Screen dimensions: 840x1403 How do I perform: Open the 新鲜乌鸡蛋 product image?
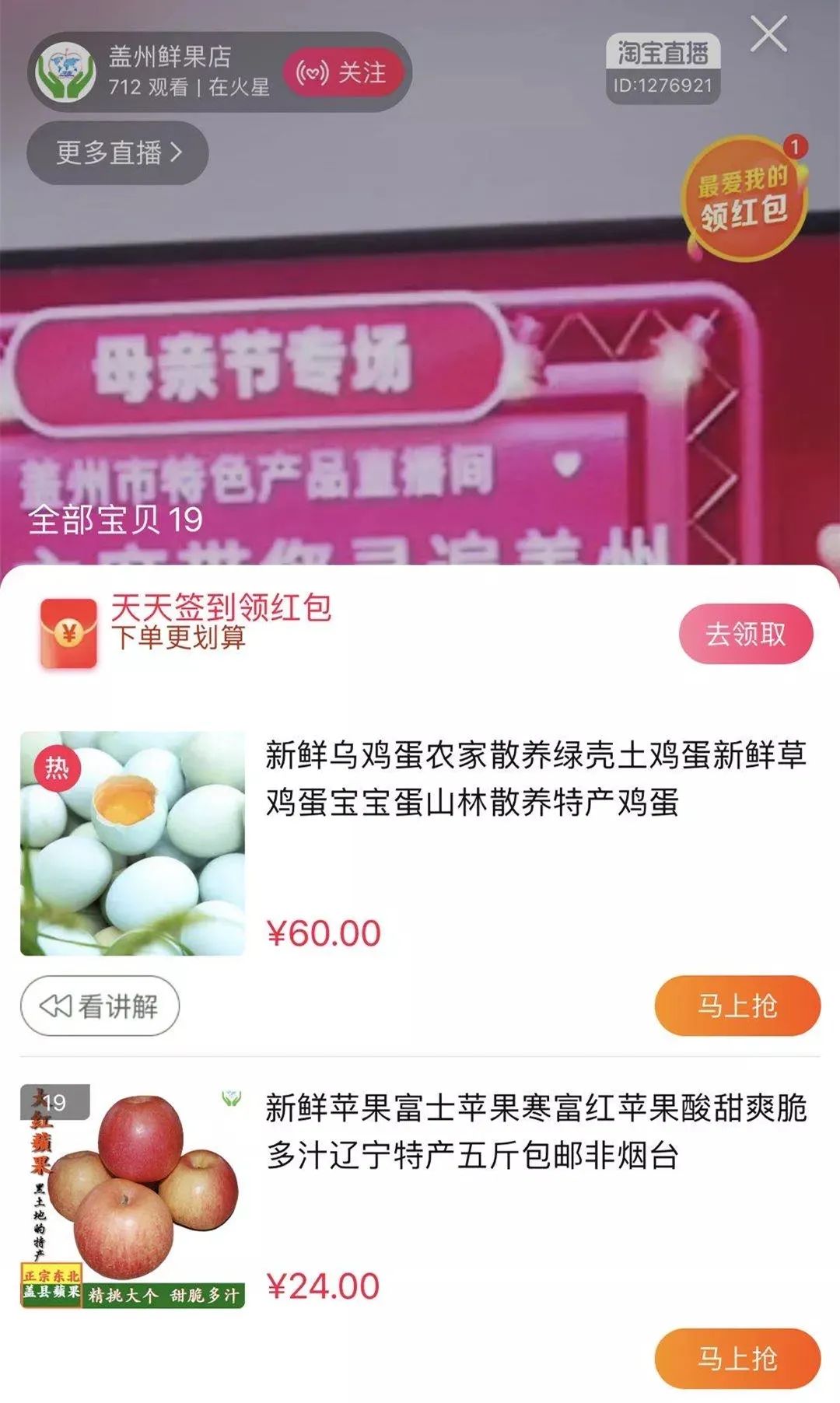132,843
